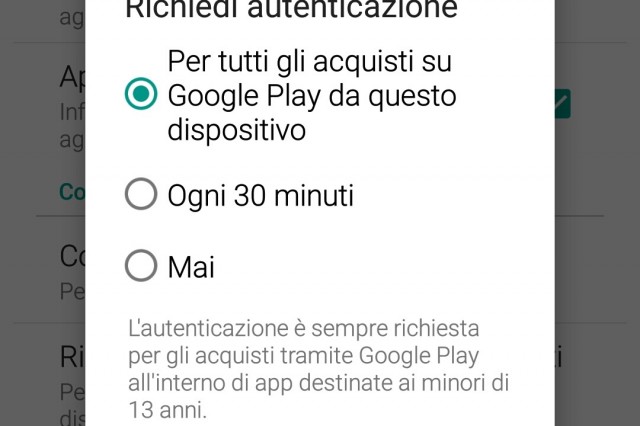This screenshot has width=640, height=426.
Task: Choose the 'Ogni 30 minuti' option
Action: pos(141,195)
